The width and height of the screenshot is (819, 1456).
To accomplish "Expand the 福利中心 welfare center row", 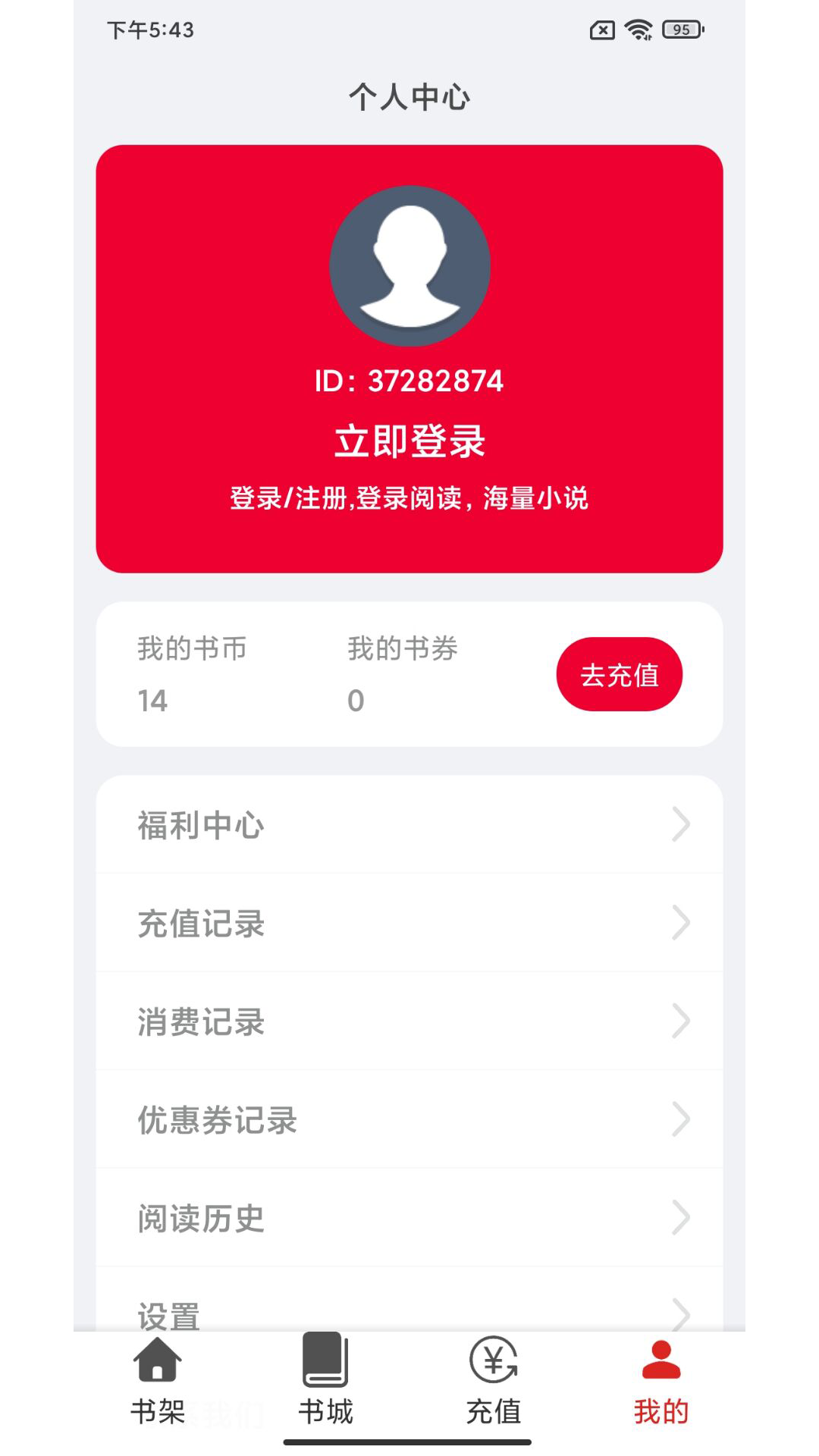I will pyautogui.click(x=409, y=826).
